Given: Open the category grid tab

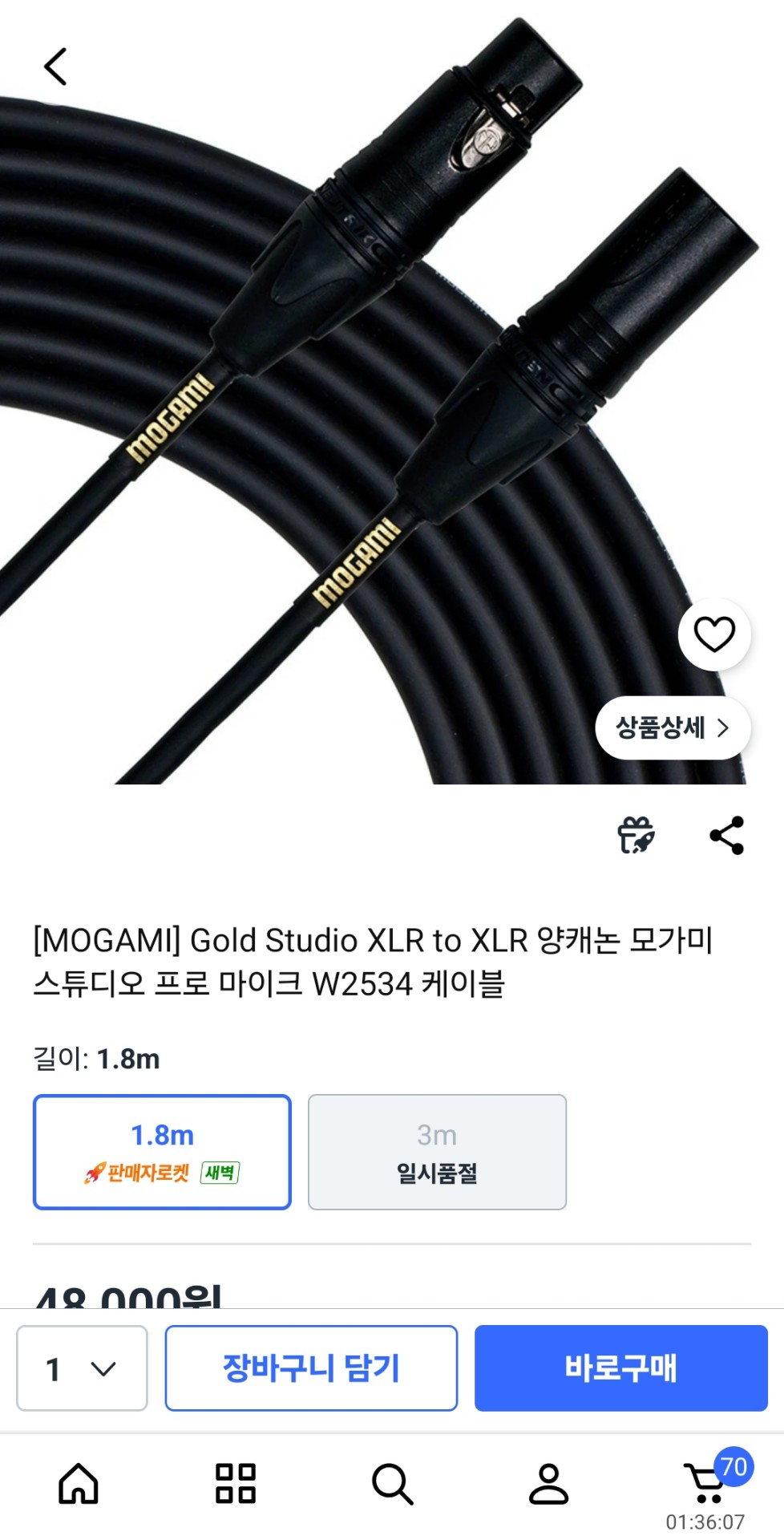Looking at the screenshot, I should coord(236,1483).
